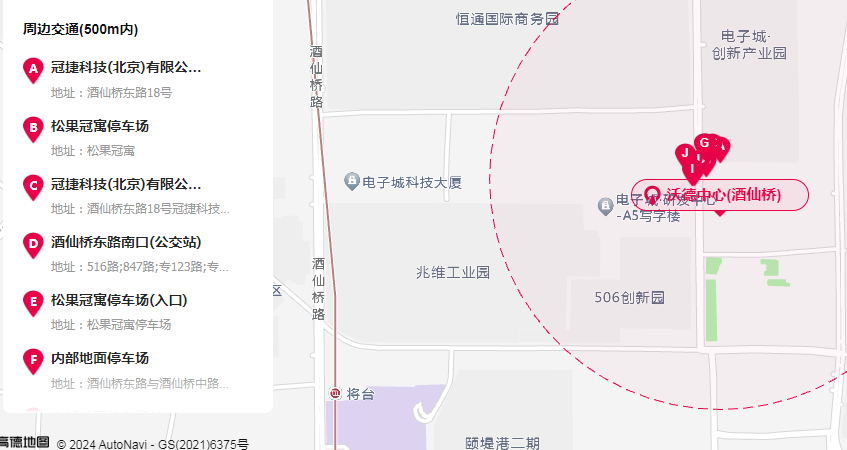Open list item A 冠捷科技 at 酒仙桥东路18号
The image size is (847, 450).
(126, 68)
